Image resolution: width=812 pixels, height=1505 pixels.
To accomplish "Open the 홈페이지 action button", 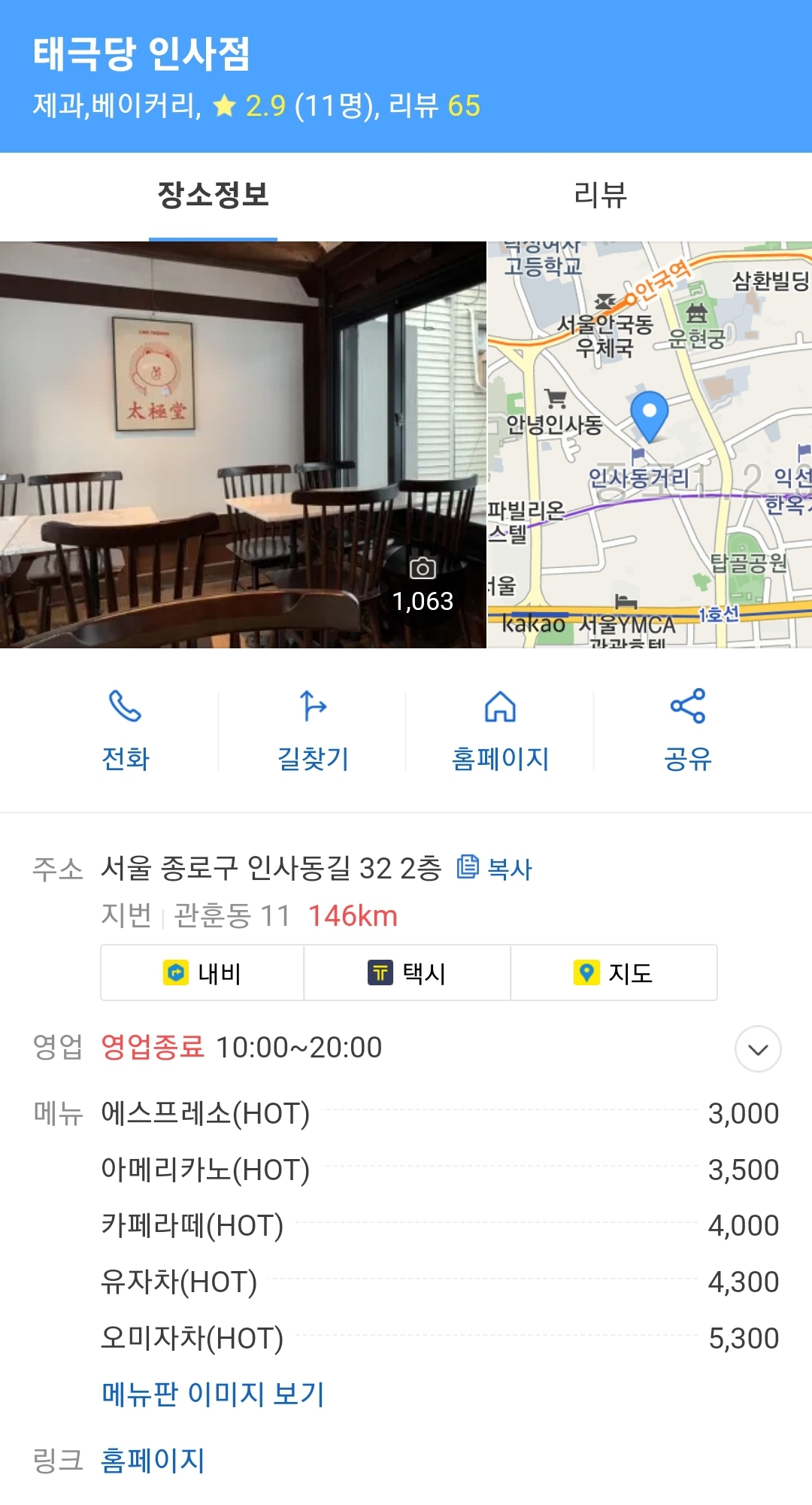I will click(500, 730).
